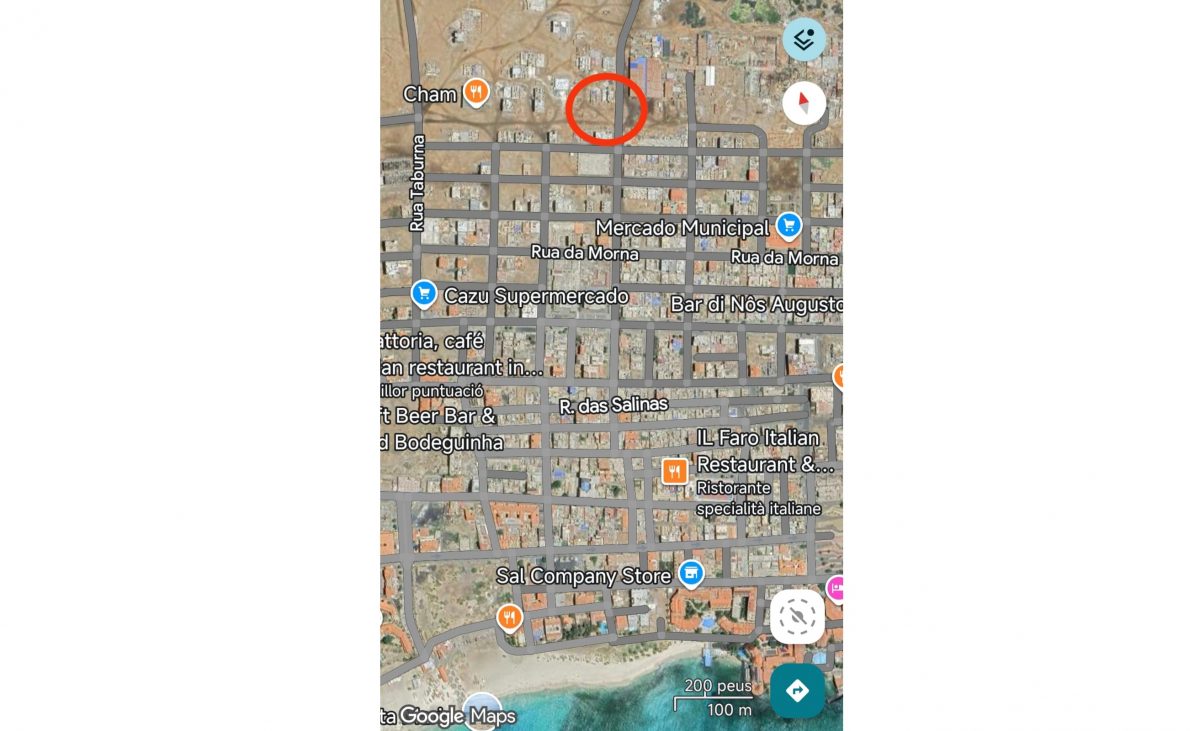Screen dimensions: 1200x731
Task: Open the directions button
Action: tap(797, 690)
